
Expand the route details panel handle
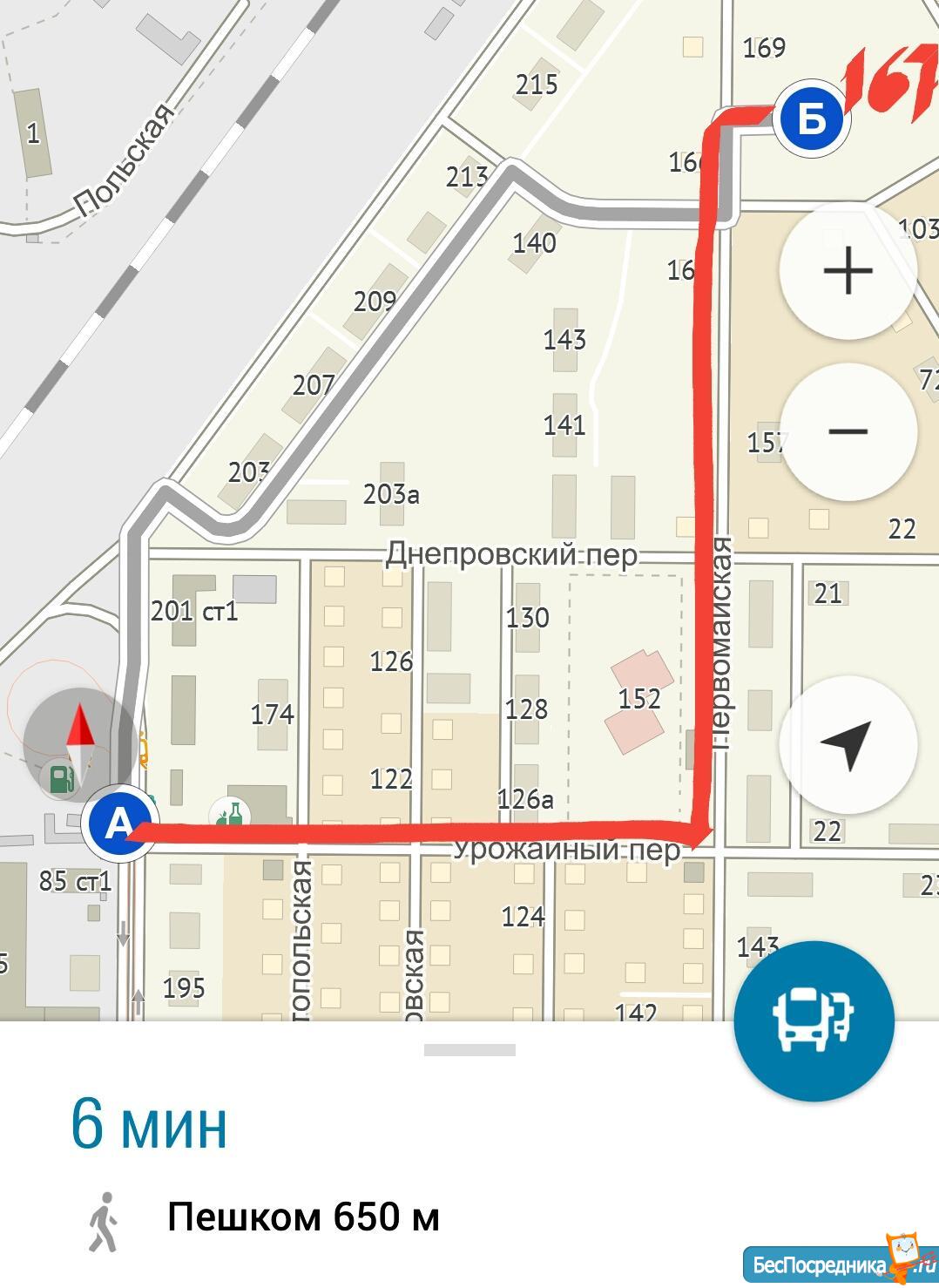(469, 1050)
